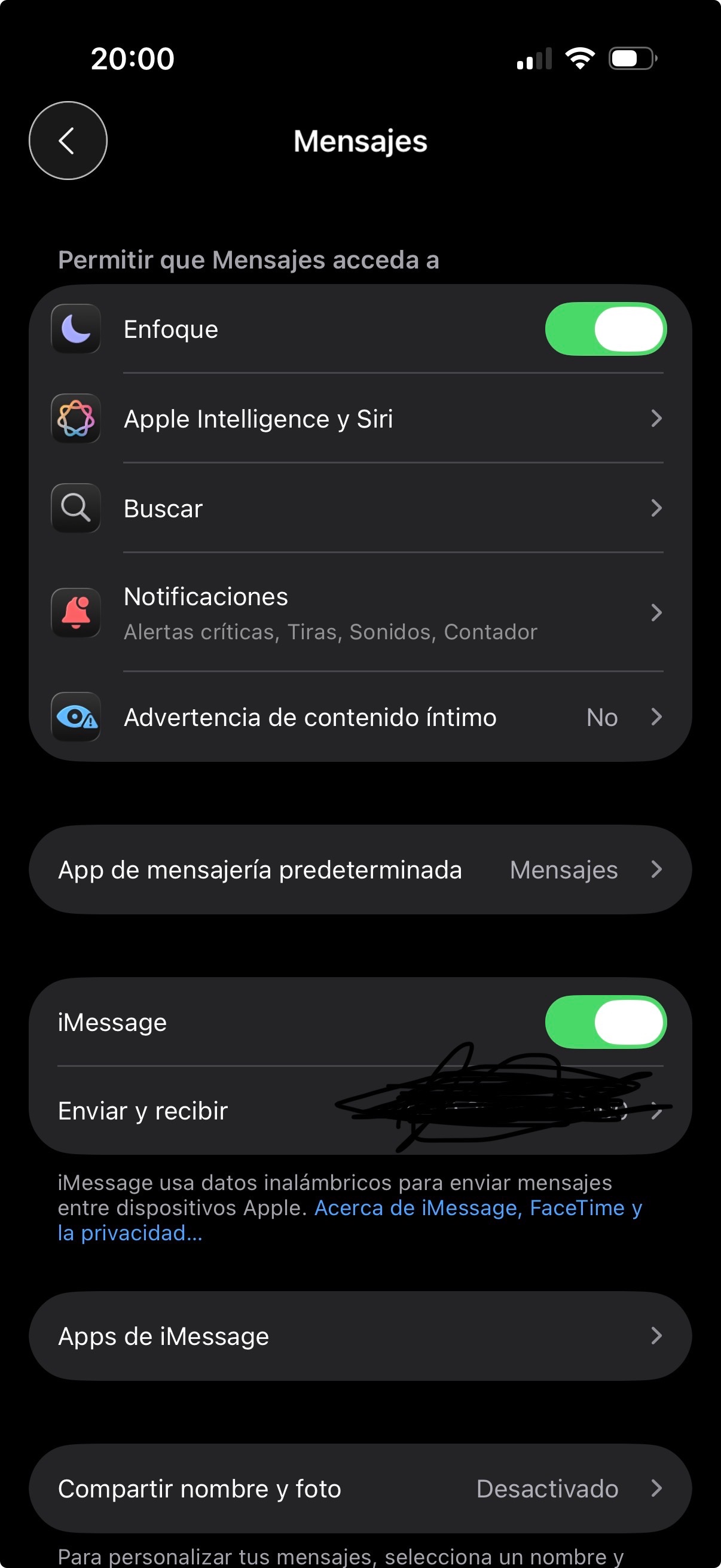This screenshot has width=721, height=1568.
Task: Go back from Mensajes settings
Action: 68,141
